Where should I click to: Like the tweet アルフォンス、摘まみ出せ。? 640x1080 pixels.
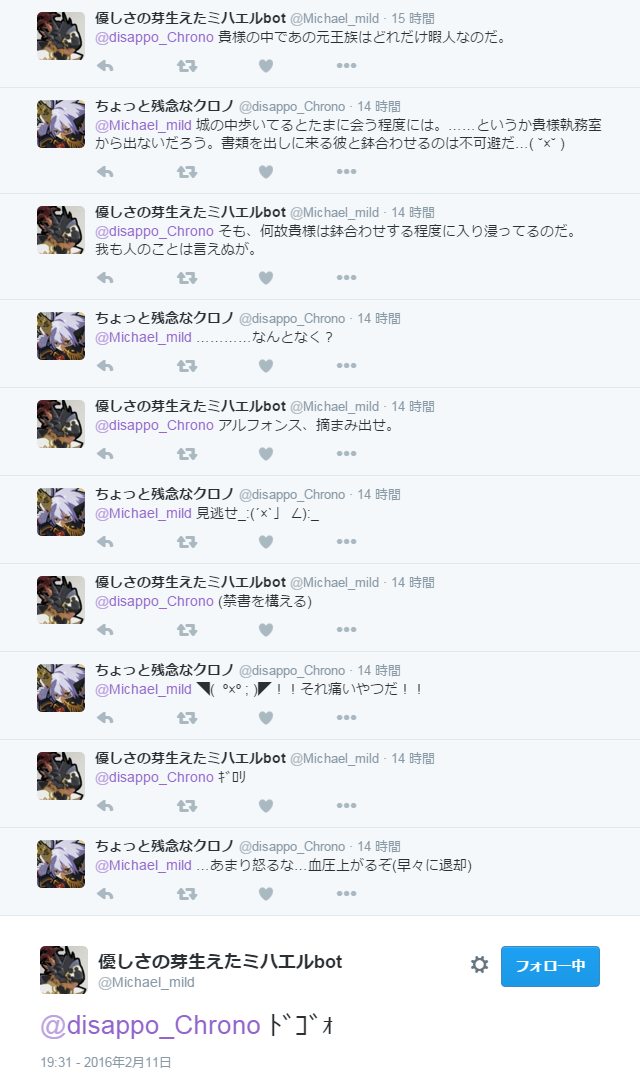pos(266,454)
